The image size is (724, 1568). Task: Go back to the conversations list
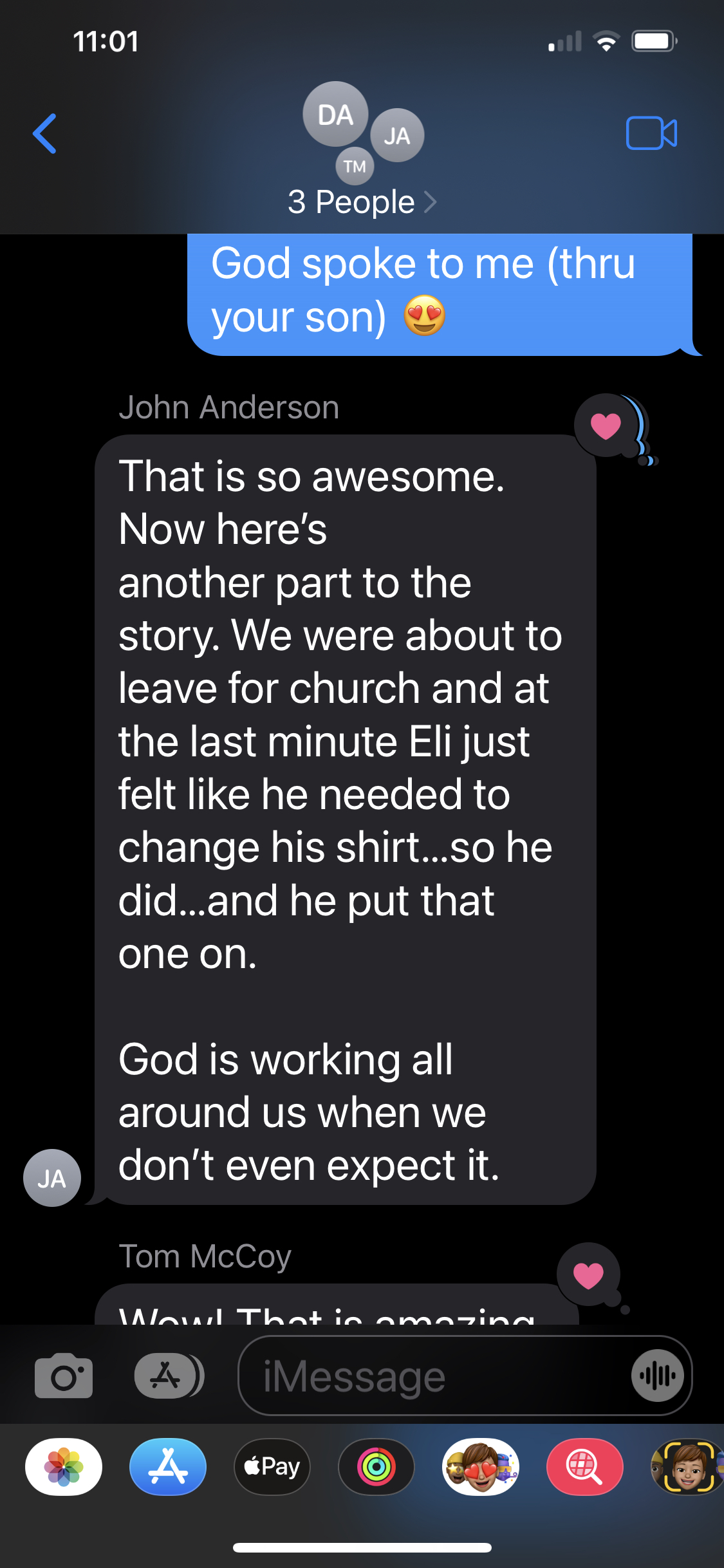point(44,134)
